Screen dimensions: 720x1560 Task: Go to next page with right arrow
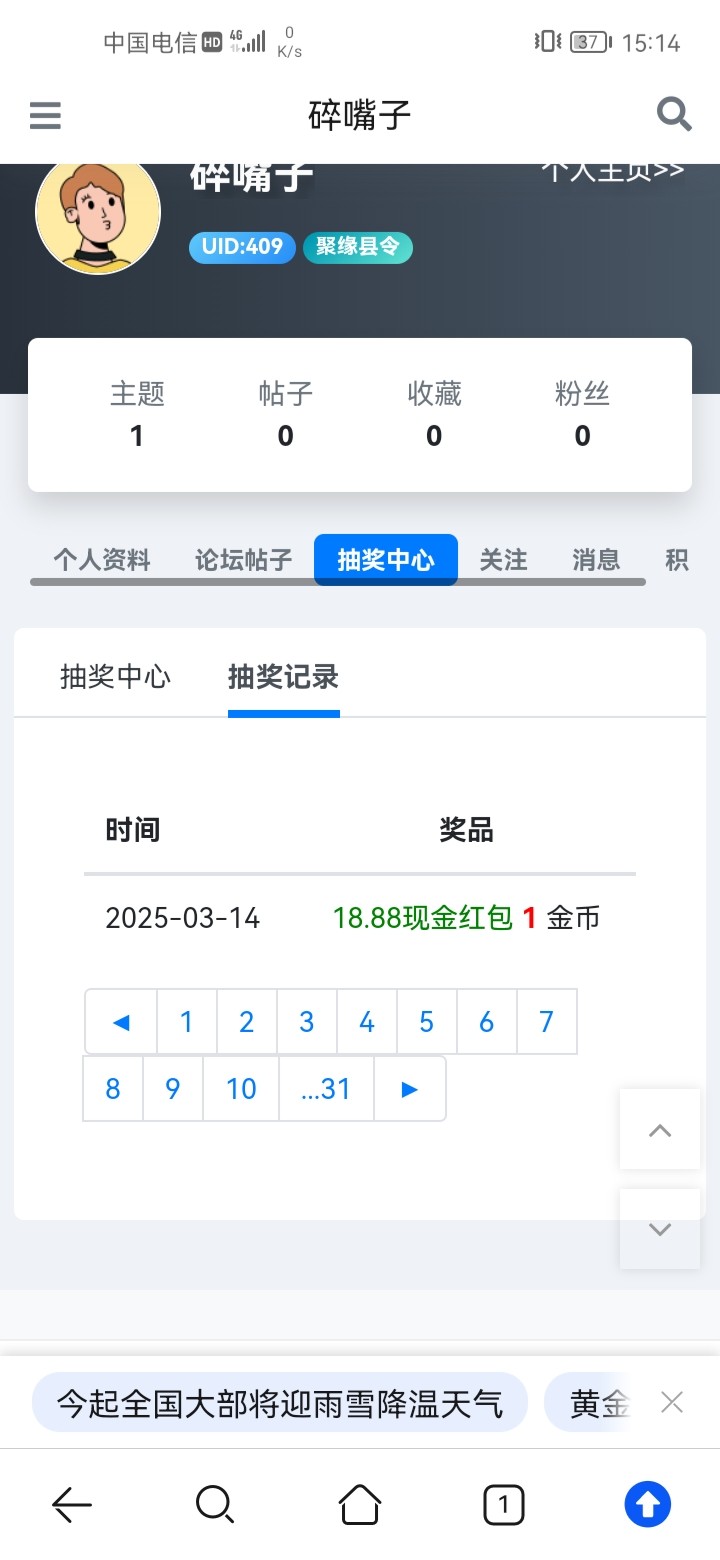[x=410, y=1089]
